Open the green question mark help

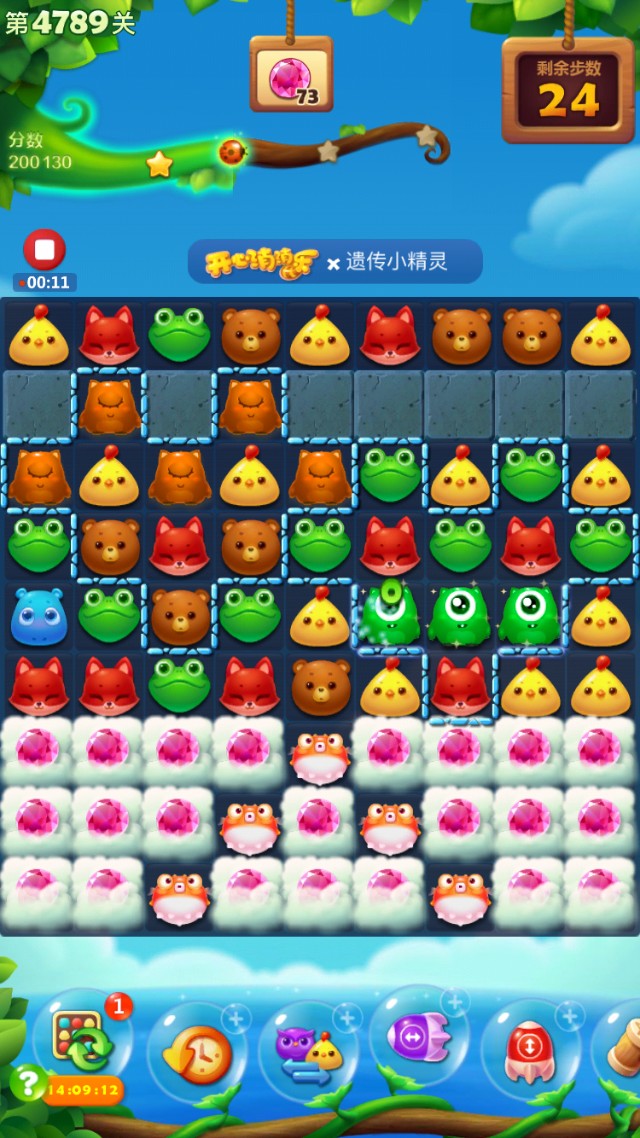[26, 1082]
